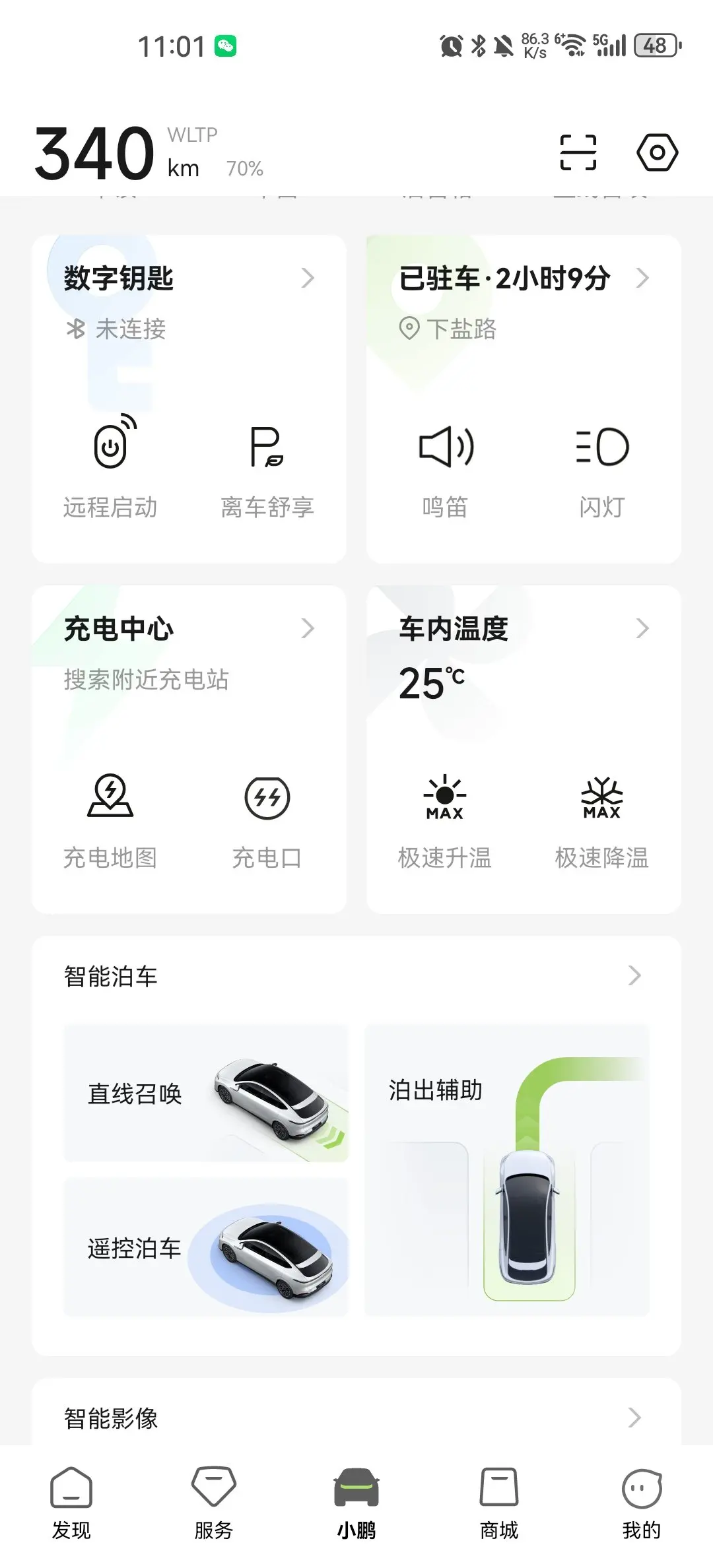Select the 遥控泊车 remote parking tile
The width and height of the screenshot is (713, 1568).
coord(205,1248)
